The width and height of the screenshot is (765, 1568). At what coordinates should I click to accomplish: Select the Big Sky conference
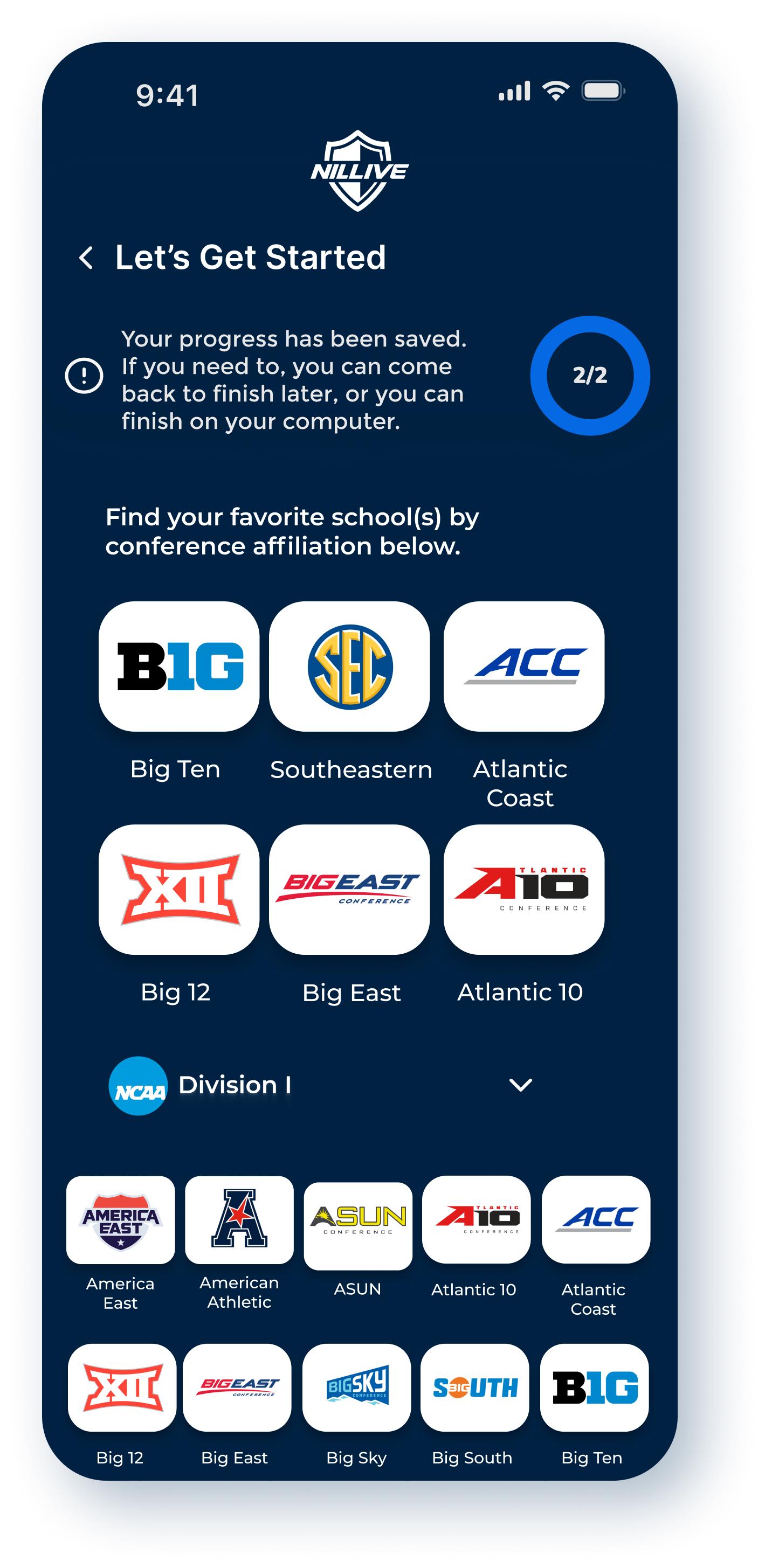tap(356, 1388)
